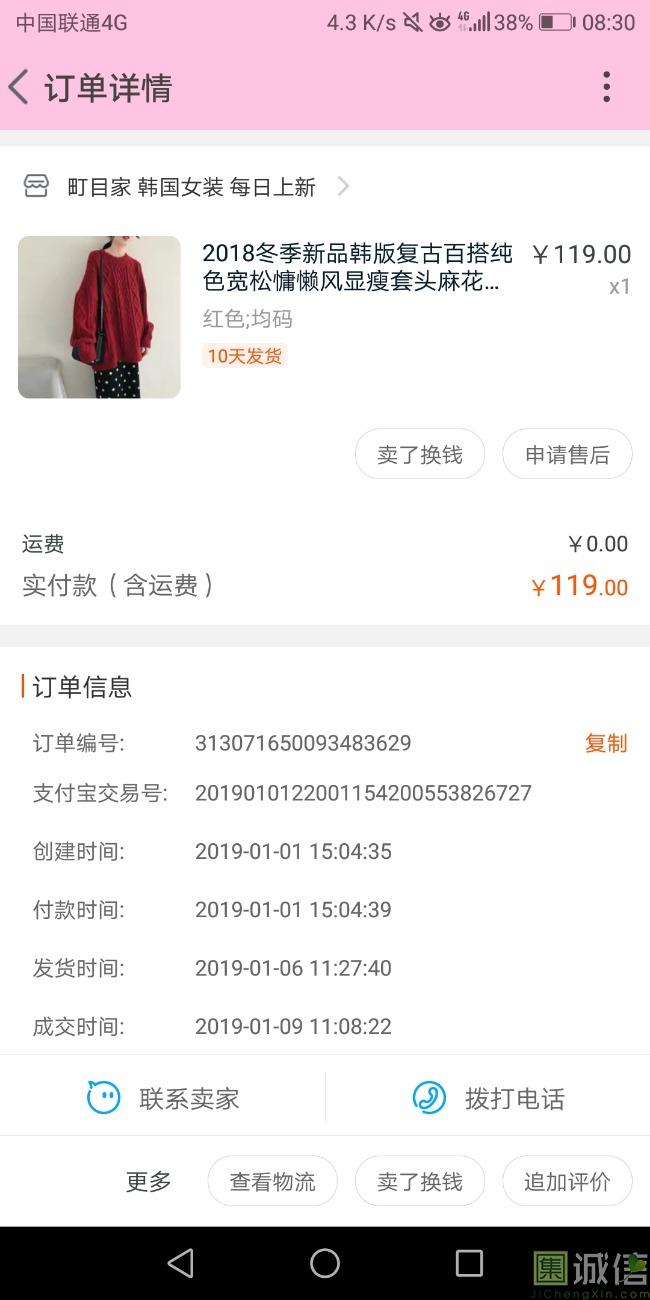
Task: View logistics with 查看物流
Action: (272, 1182)
